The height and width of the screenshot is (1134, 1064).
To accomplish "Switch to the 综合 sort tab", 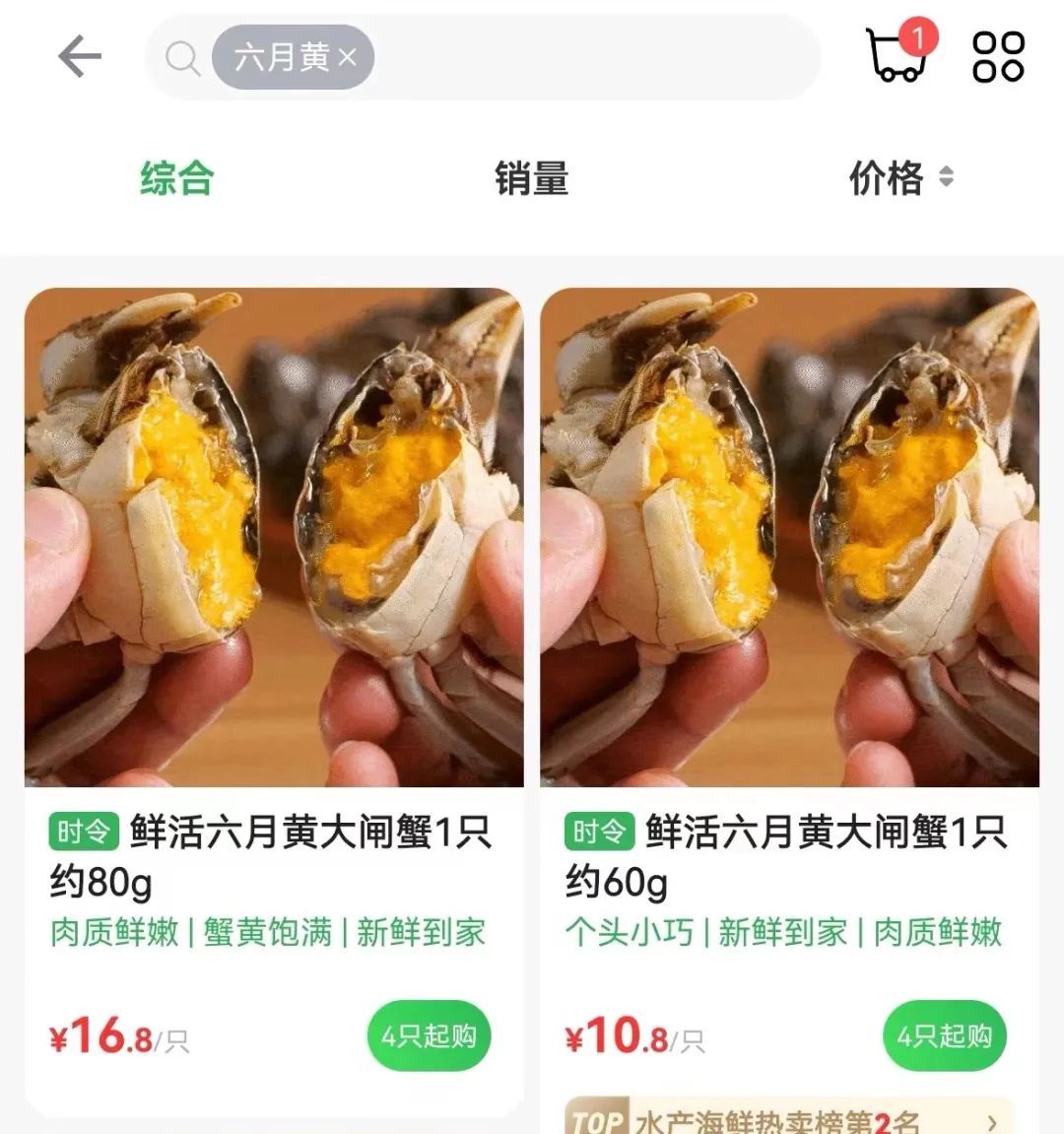I will click(x=176, y=178).
